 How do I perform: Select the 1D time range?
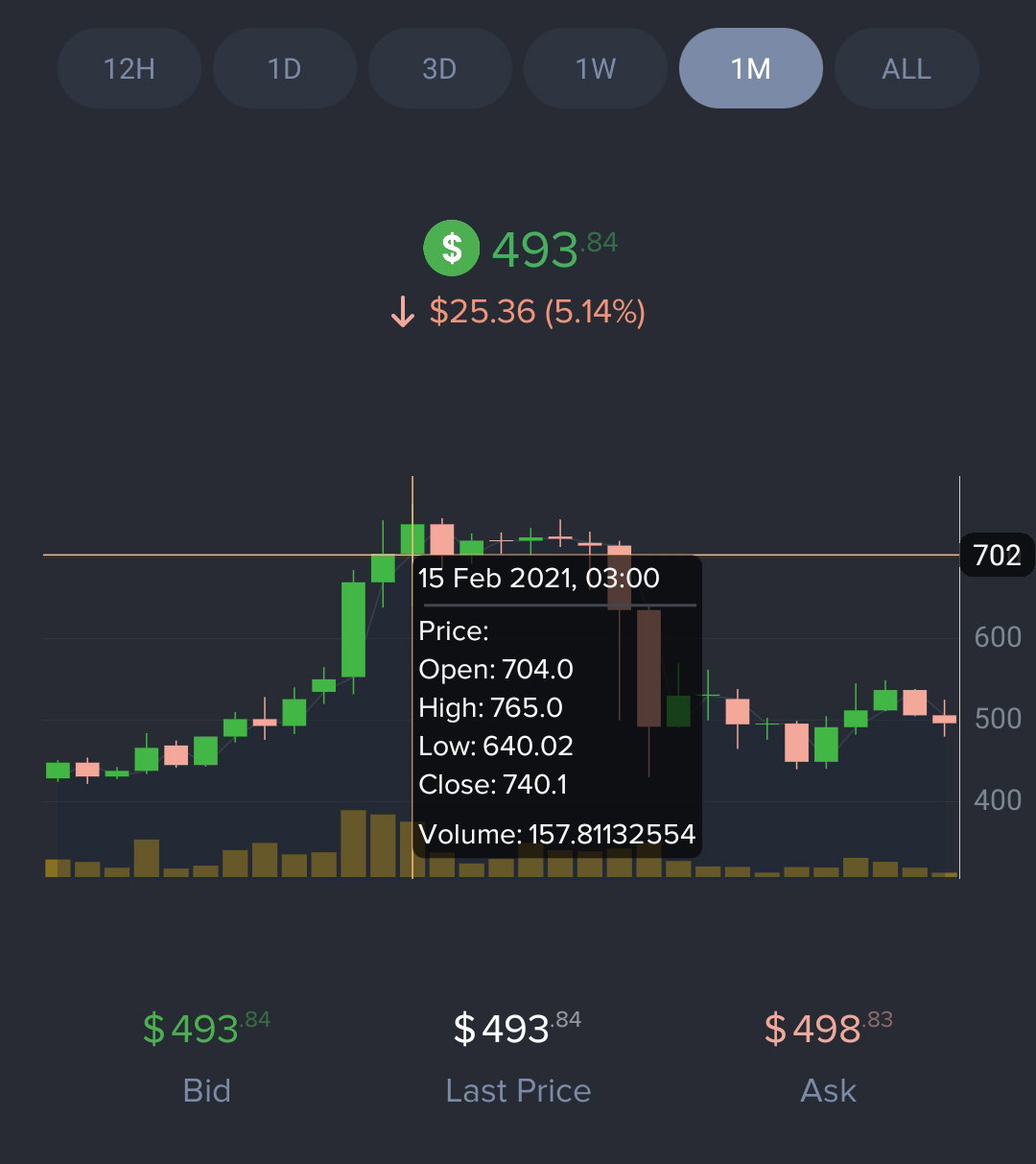pos(285,68)
